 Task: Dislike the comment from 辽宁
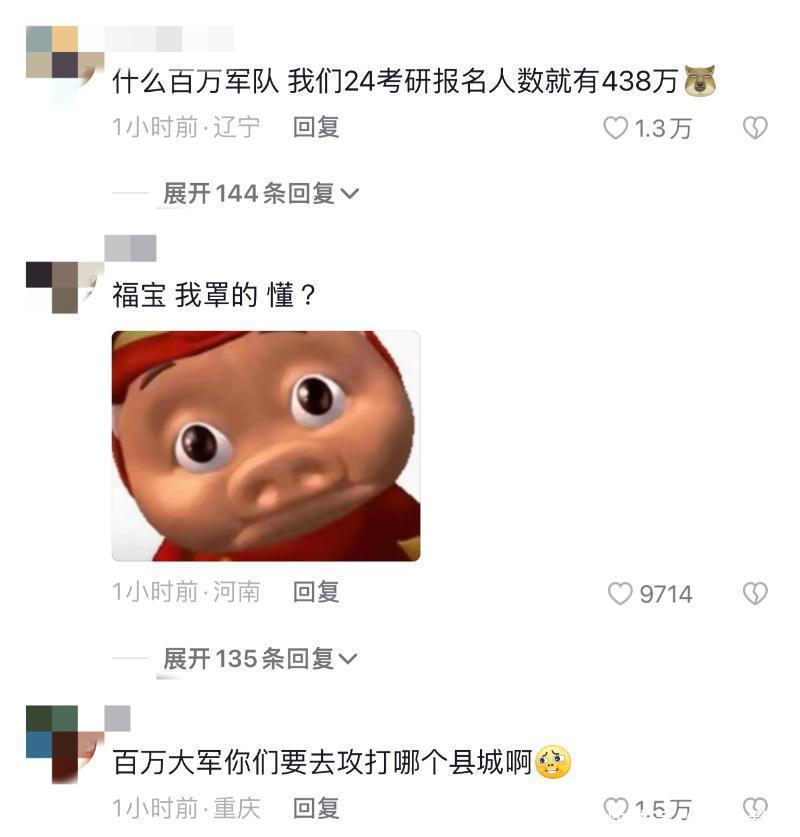pos(754,128)
